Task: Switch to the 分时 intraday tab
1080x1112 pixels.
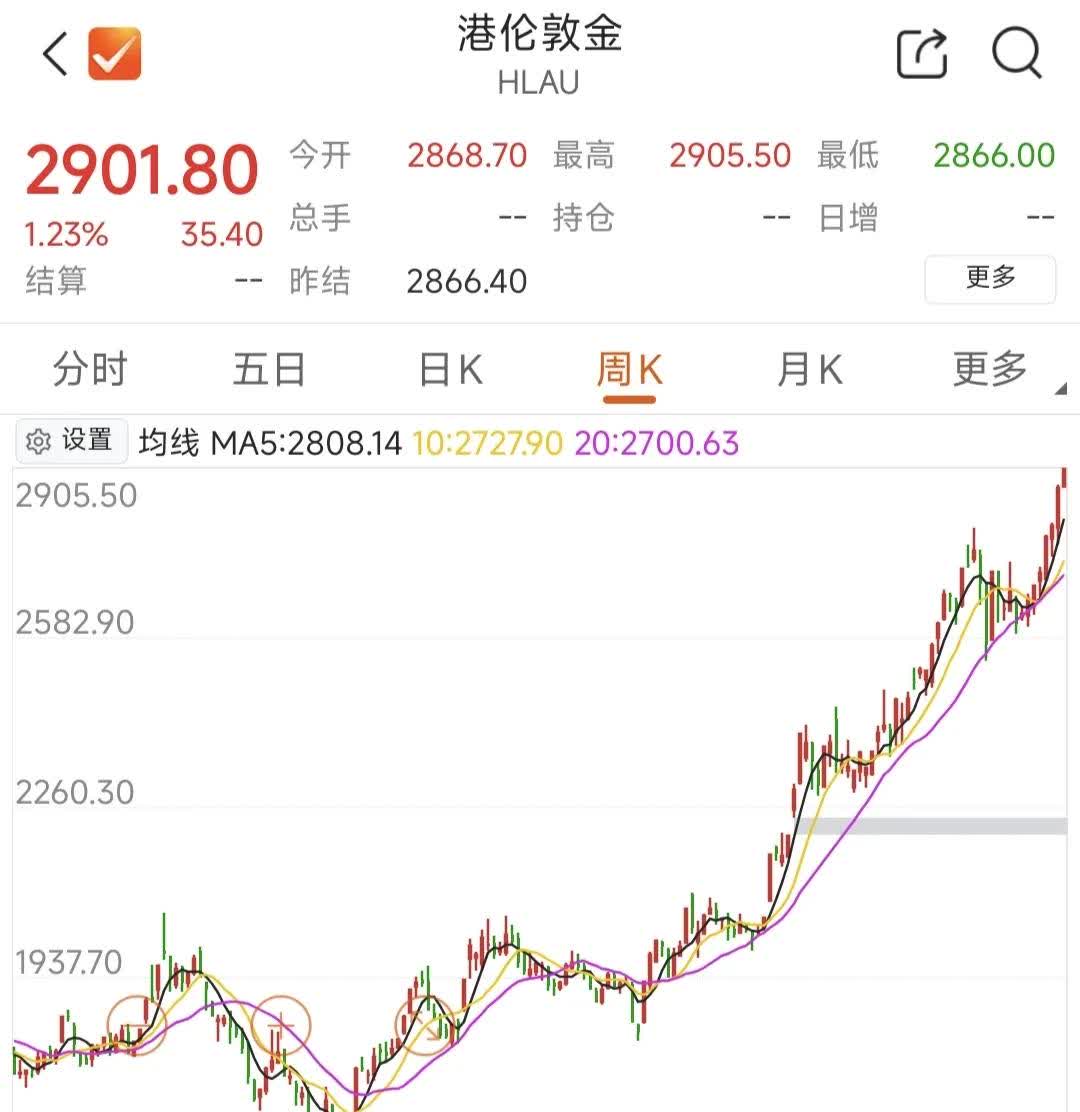Action: [x=88, y=368]
